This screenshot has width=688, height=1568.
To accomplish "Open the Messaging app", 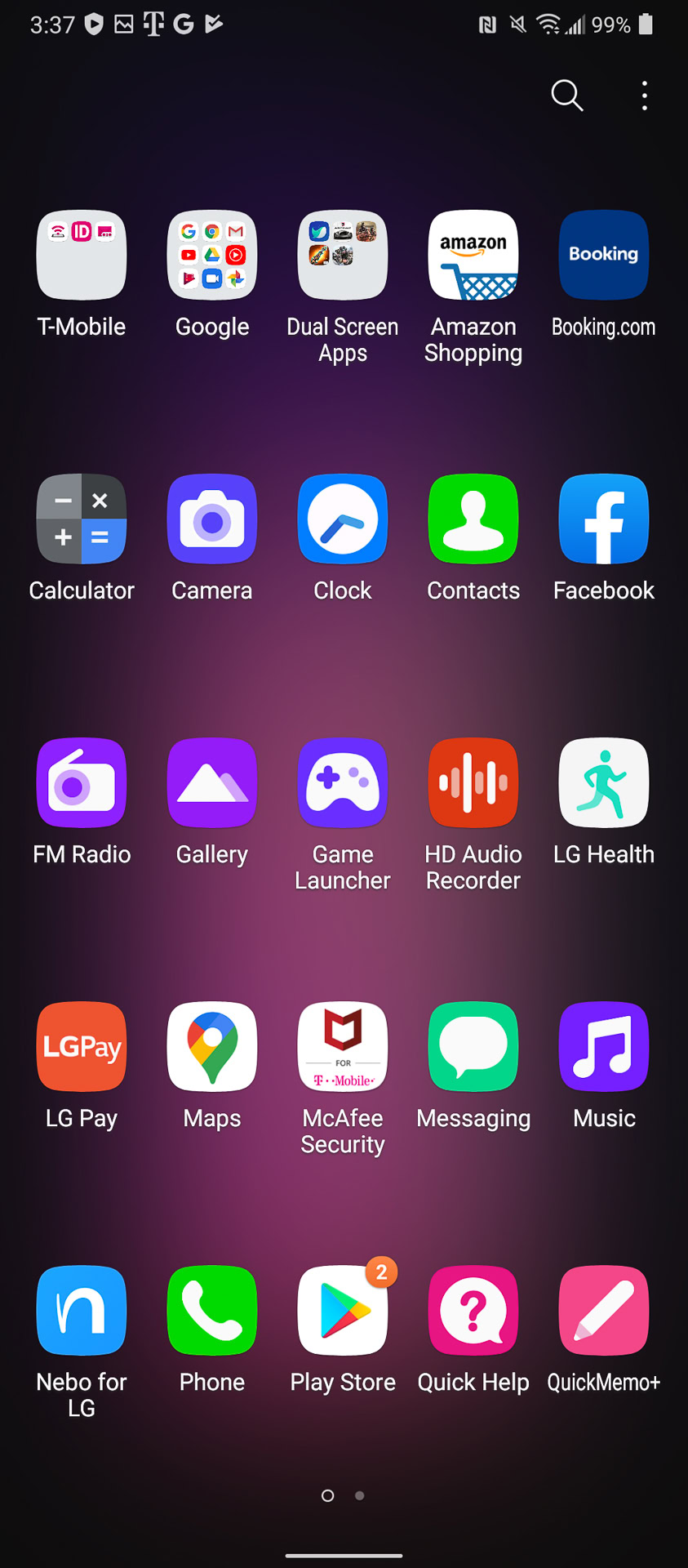I will click(473, 1047).
